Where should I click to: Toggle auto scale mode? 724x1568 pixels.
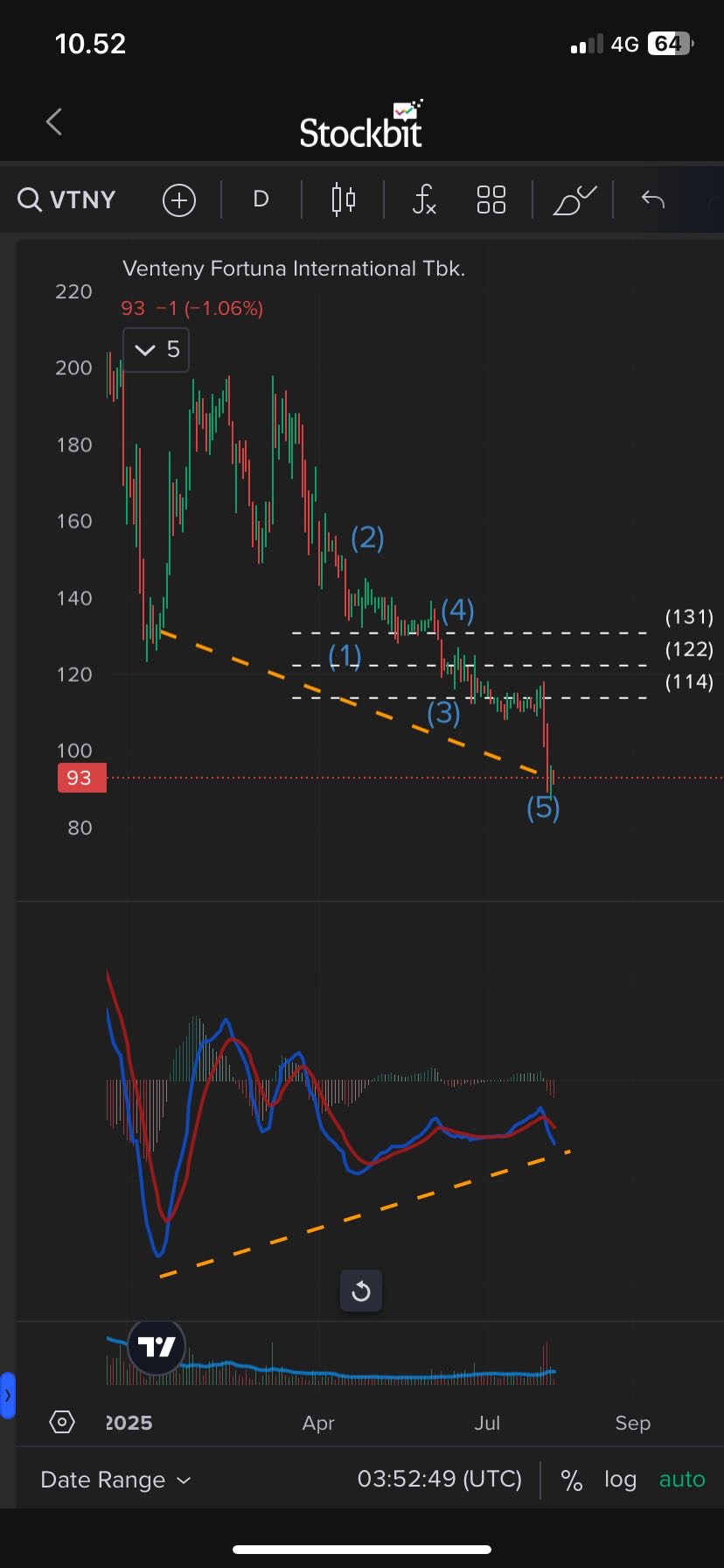click(x=682, y=1480)
